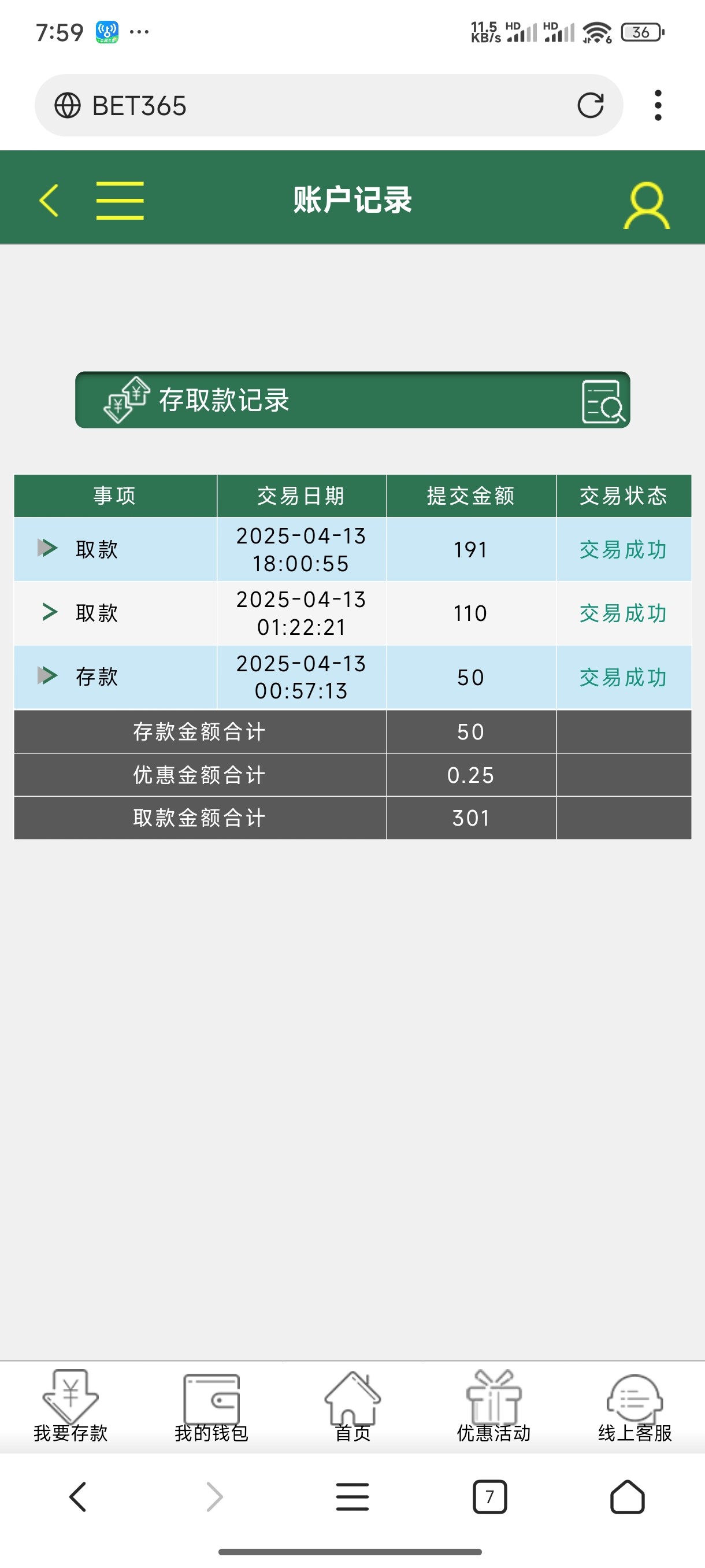705x1568 pixels.
Task: Expand the 110 withdrawal record
Action: pos(49,612)
